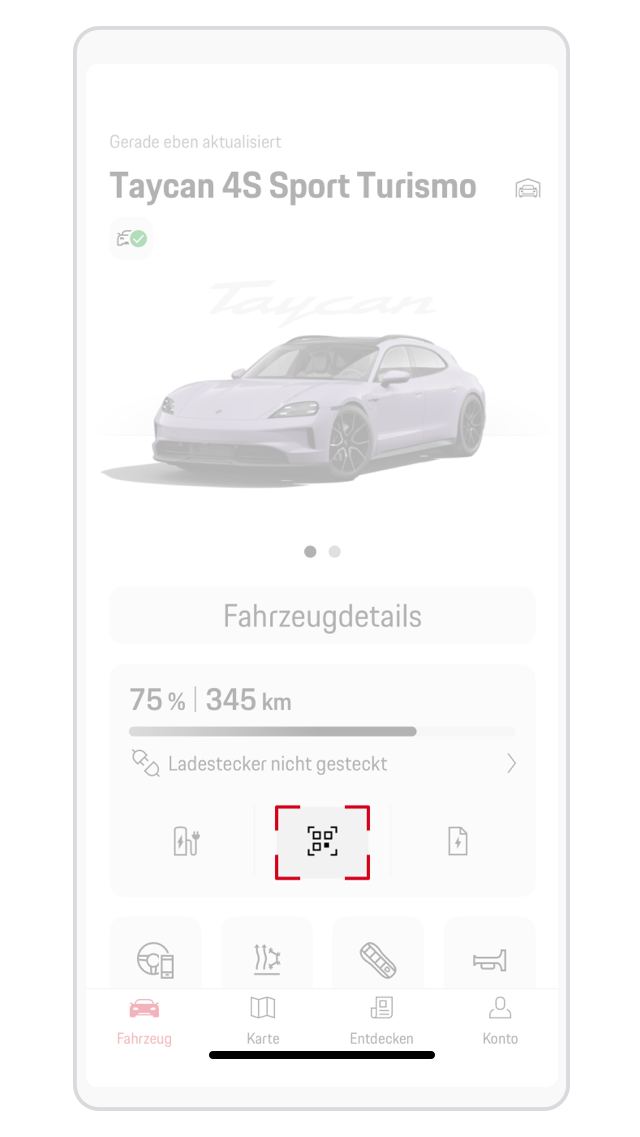This screenshot has height=1137, width=640.
Task: Go to the Konto tab
Action: point(500,1020)
